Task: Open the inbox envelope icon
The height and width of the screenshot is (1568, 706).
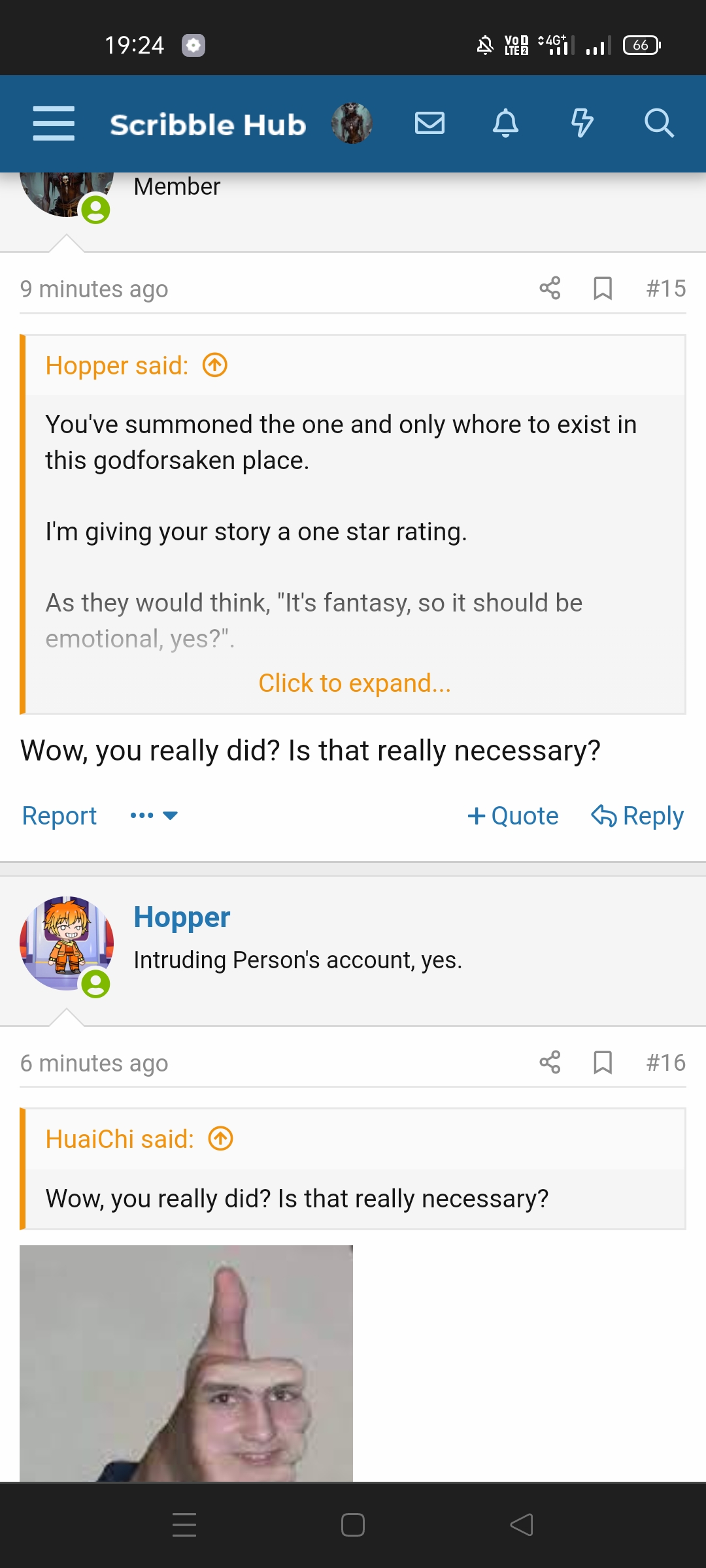Action: click(429, 123)
